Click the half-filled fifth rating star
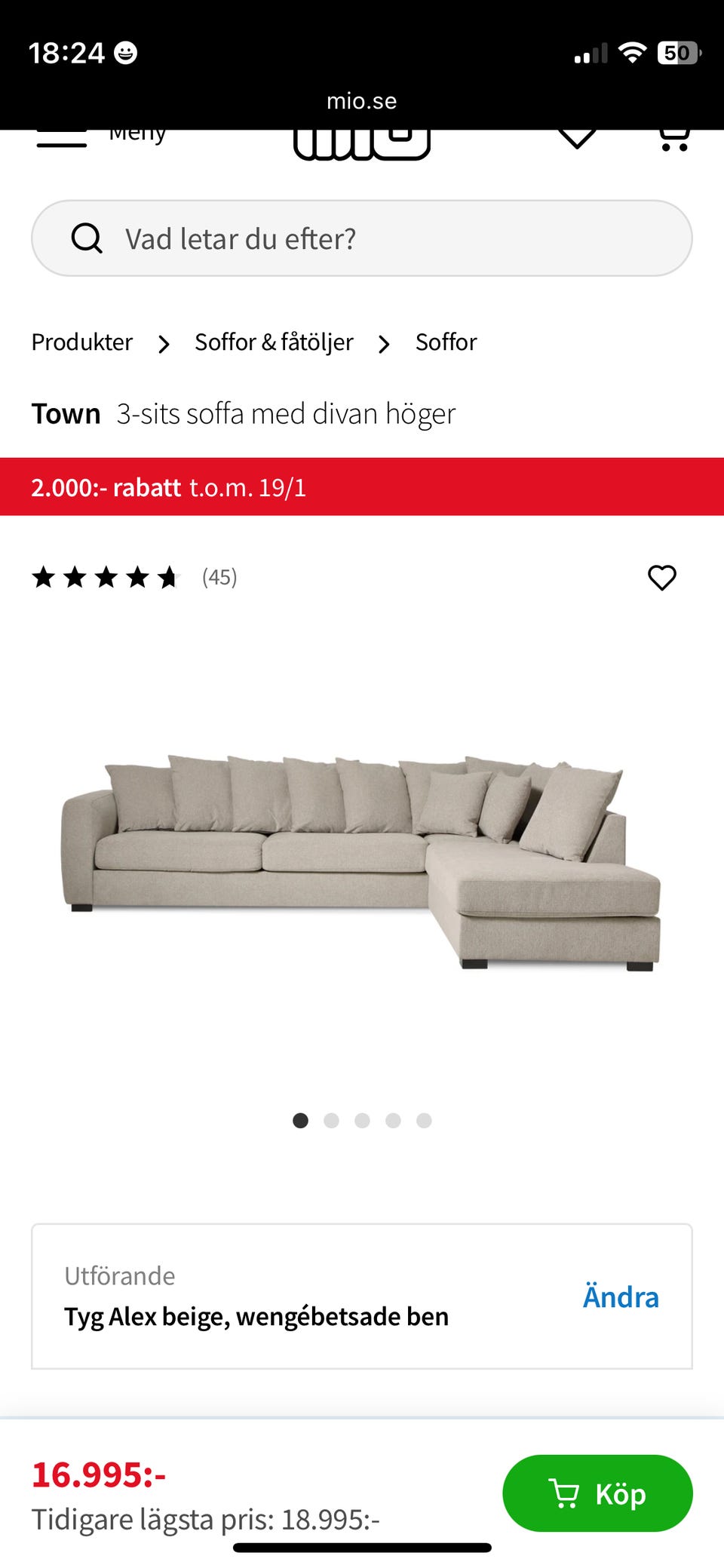724x1568 pixels. (x=170, y=578)
